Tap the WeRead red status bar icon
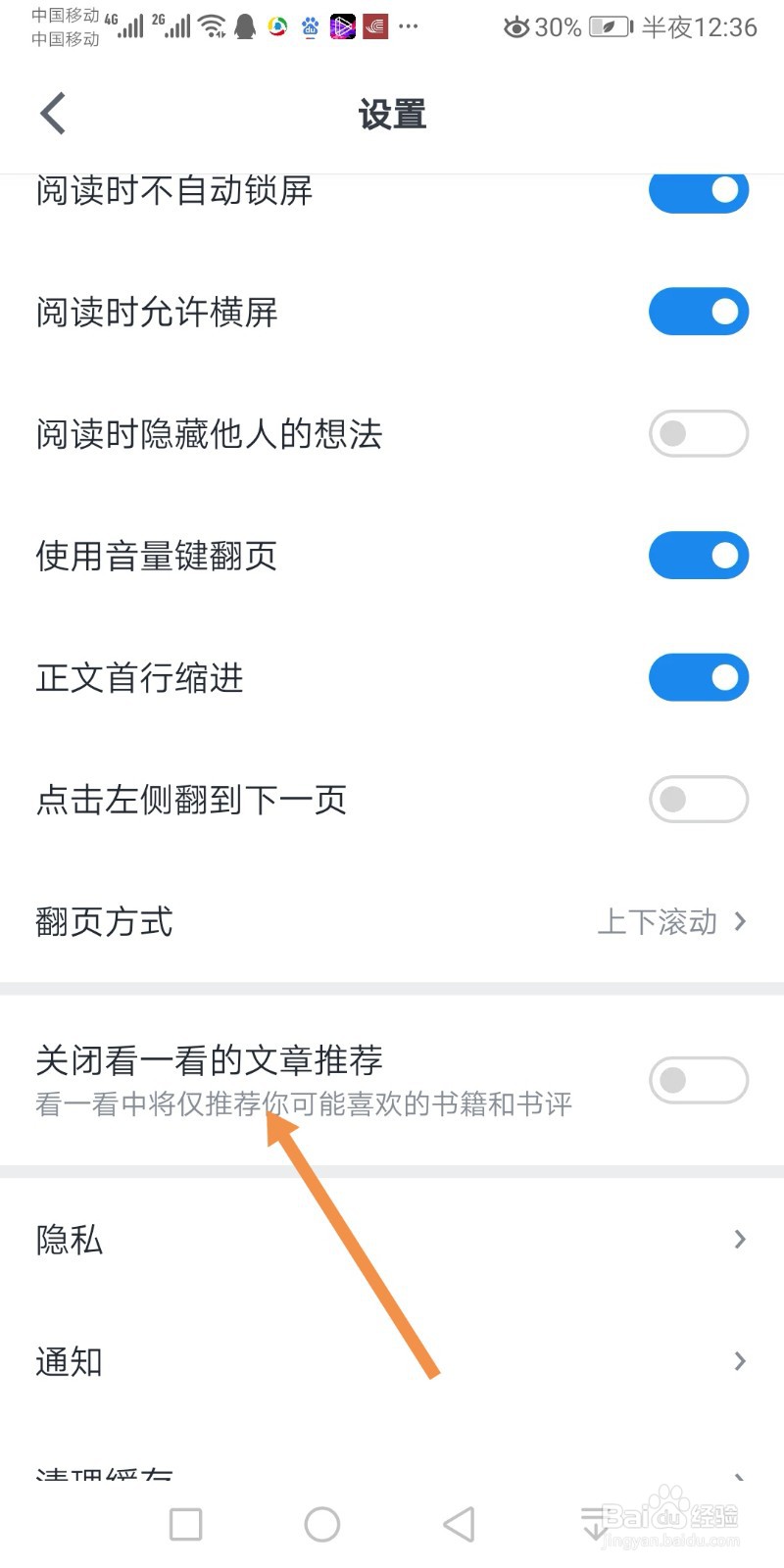Viewport: 784px width, 1568px height. point(375,26)
